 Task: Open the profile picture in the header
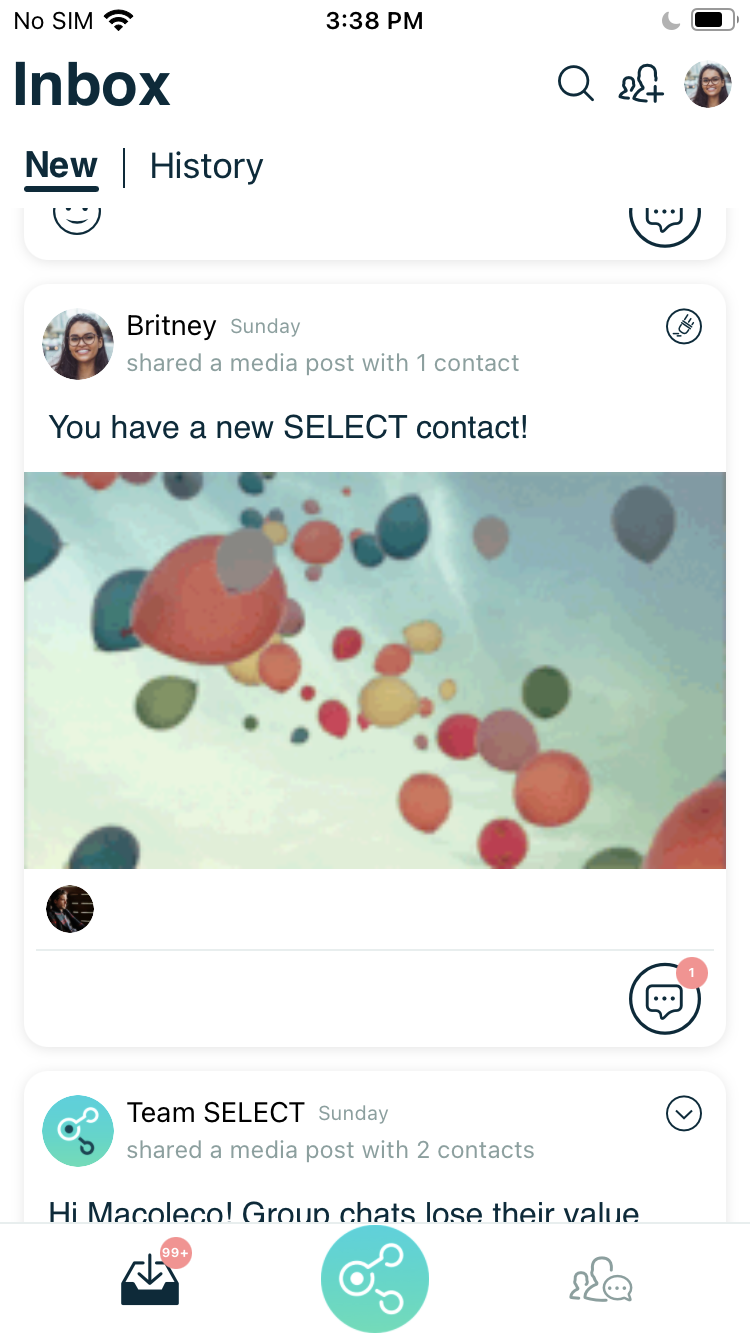pyautogui.click(x=708, y=84)
